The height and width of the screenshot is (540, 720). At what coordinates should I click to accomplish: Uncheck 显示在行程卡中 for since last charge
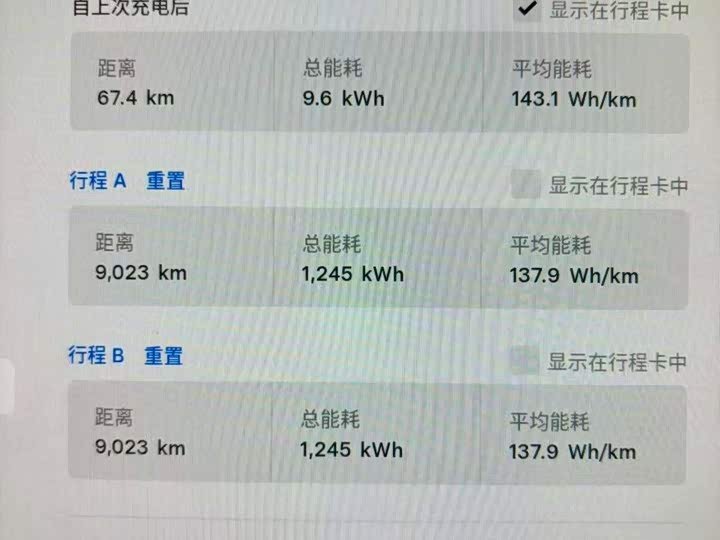pos(527,9)
